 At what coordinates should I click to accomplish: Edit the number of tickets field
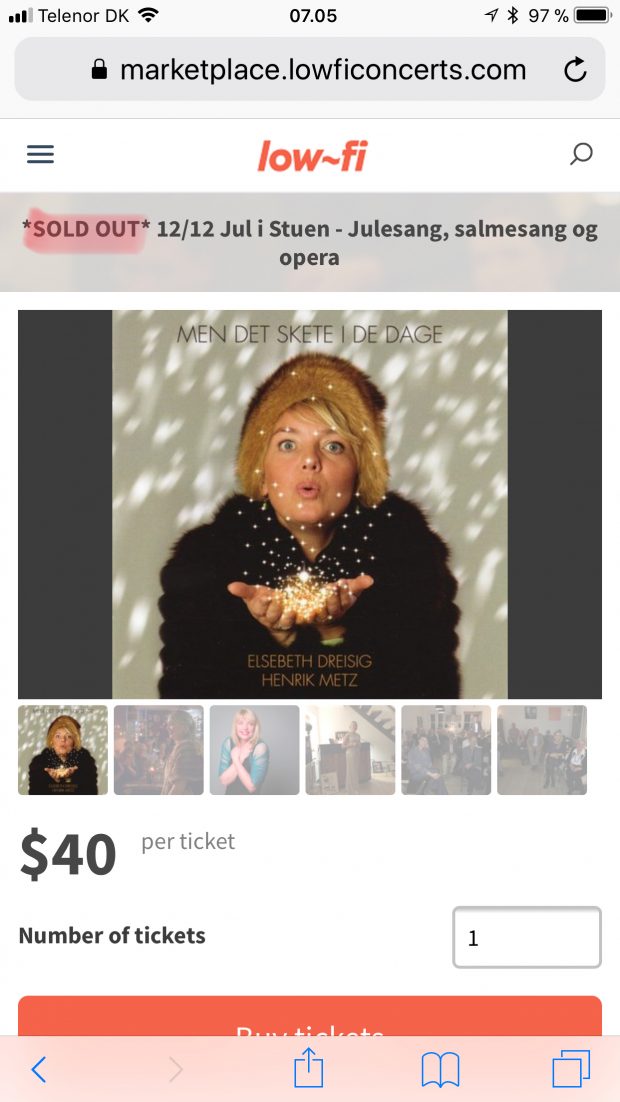[526, 938]
